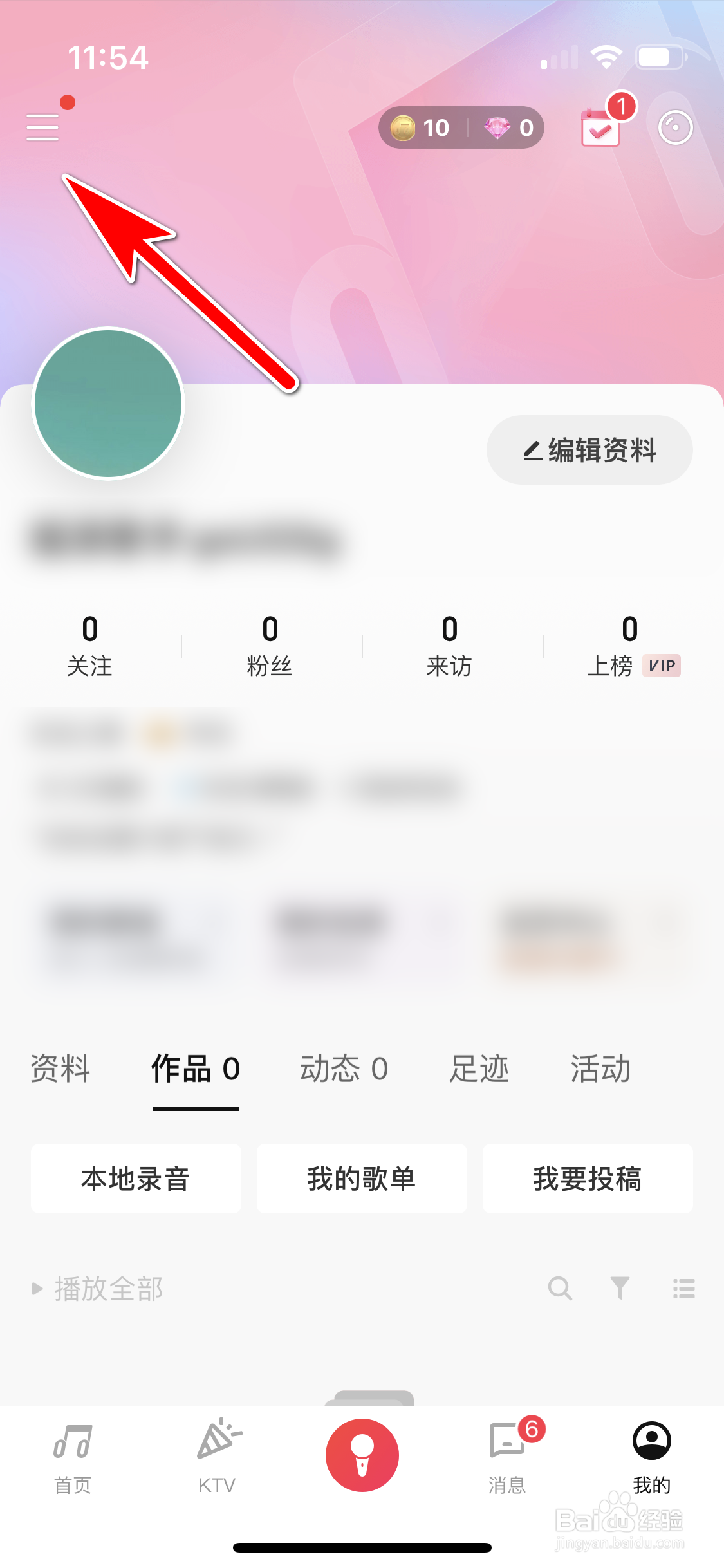Tap the circular profile avatar

[x=107, y=403]
